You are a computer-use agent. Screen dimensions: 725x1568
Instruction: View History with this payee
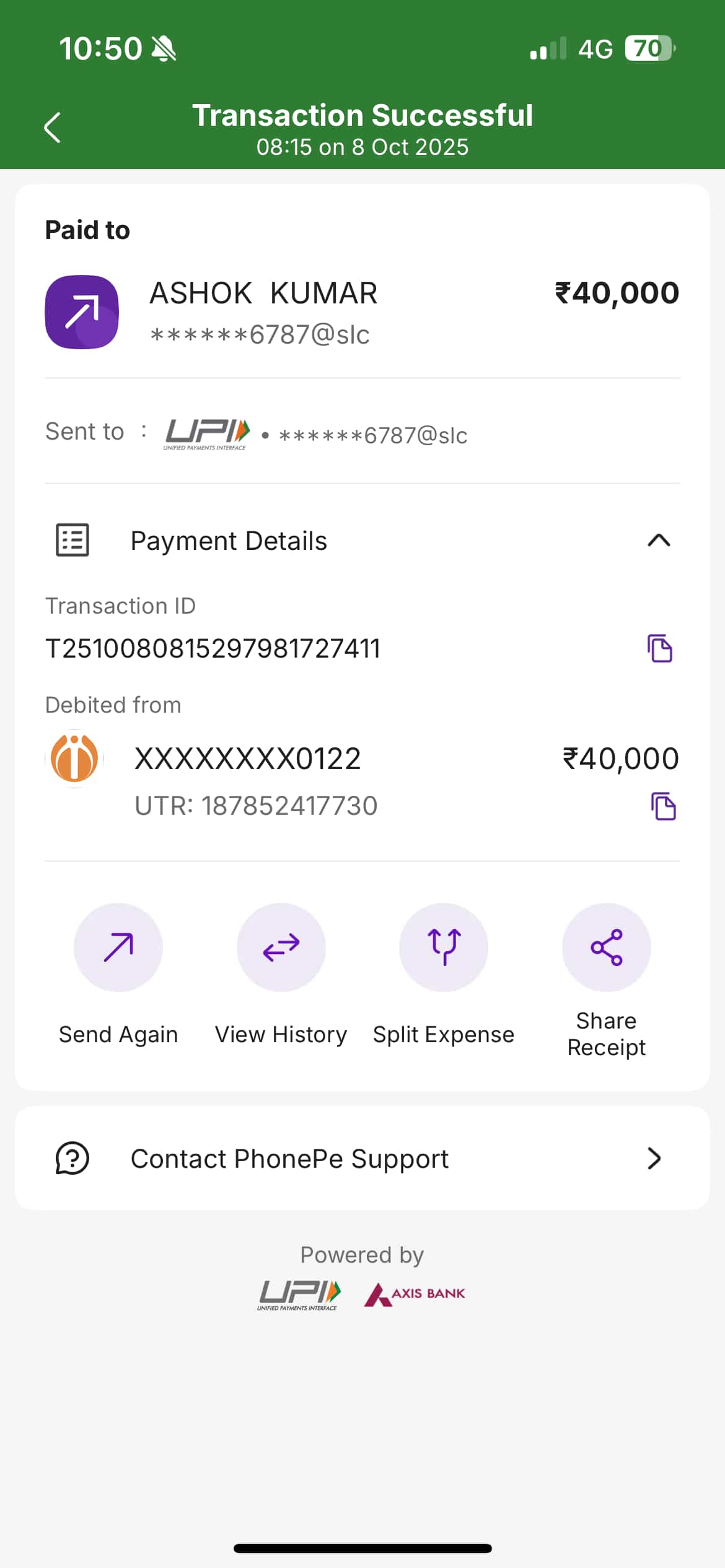click(x=281, y=947)
